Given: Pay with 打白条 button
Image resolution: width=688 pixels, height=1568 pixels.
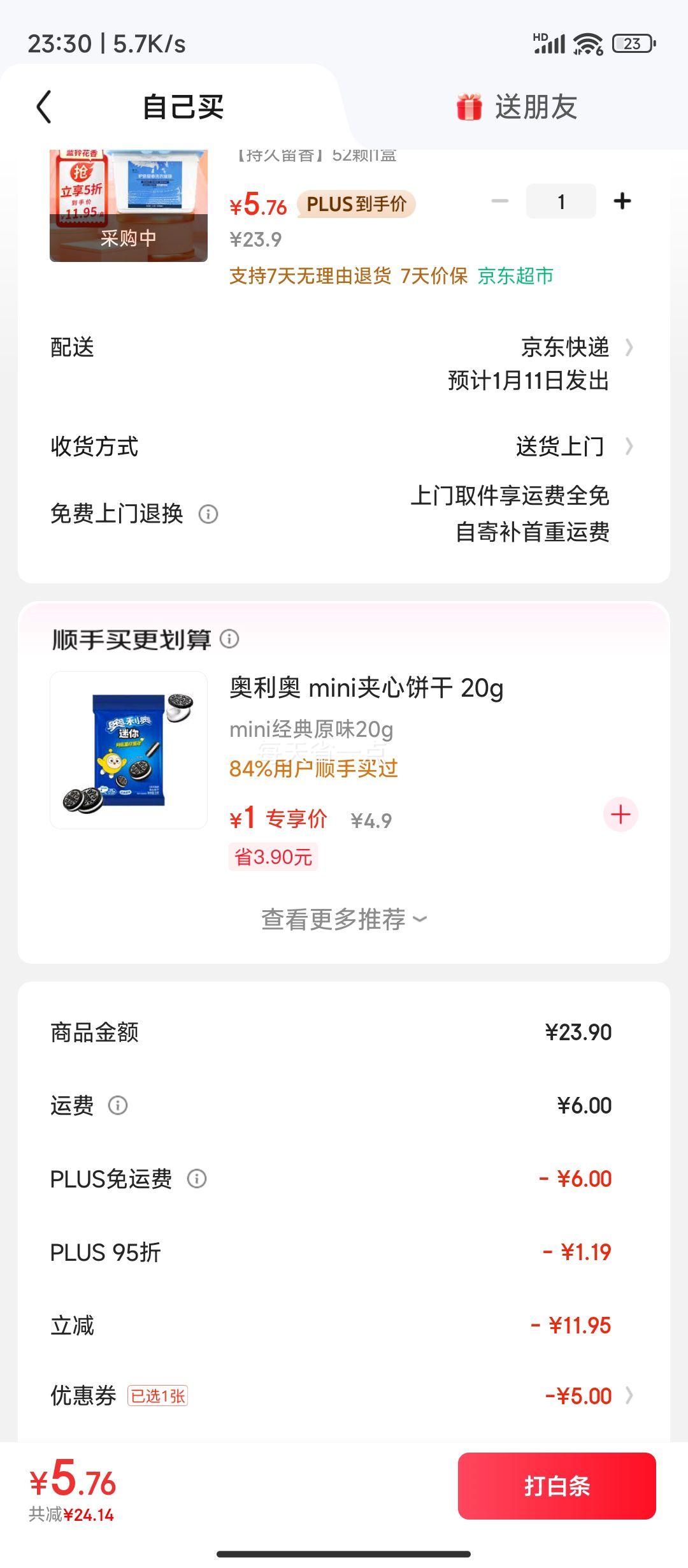Looking at the screenshot, I should pyautogui.click(x=557, y=1486).
